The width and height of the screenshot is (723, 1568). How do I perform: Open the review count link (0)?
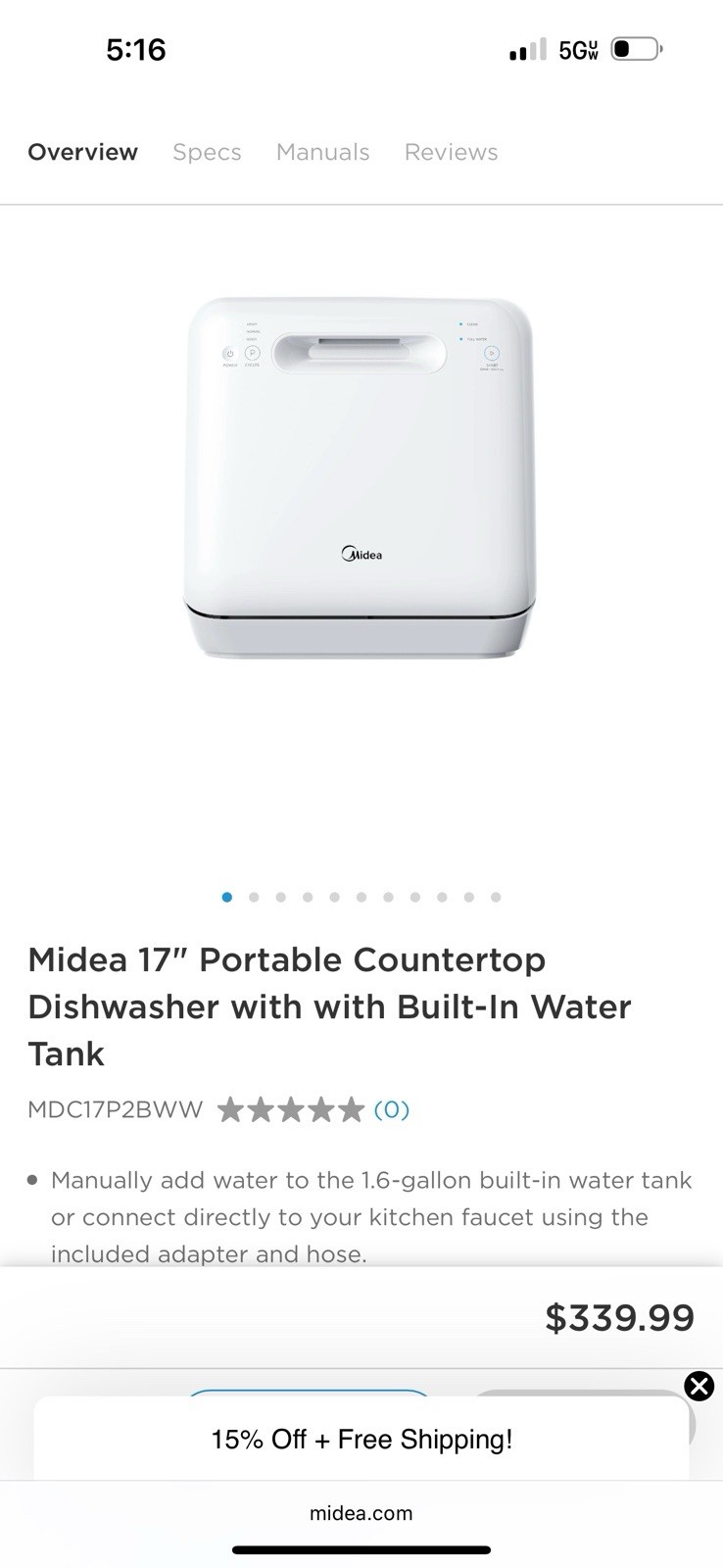coord(391,1109)
